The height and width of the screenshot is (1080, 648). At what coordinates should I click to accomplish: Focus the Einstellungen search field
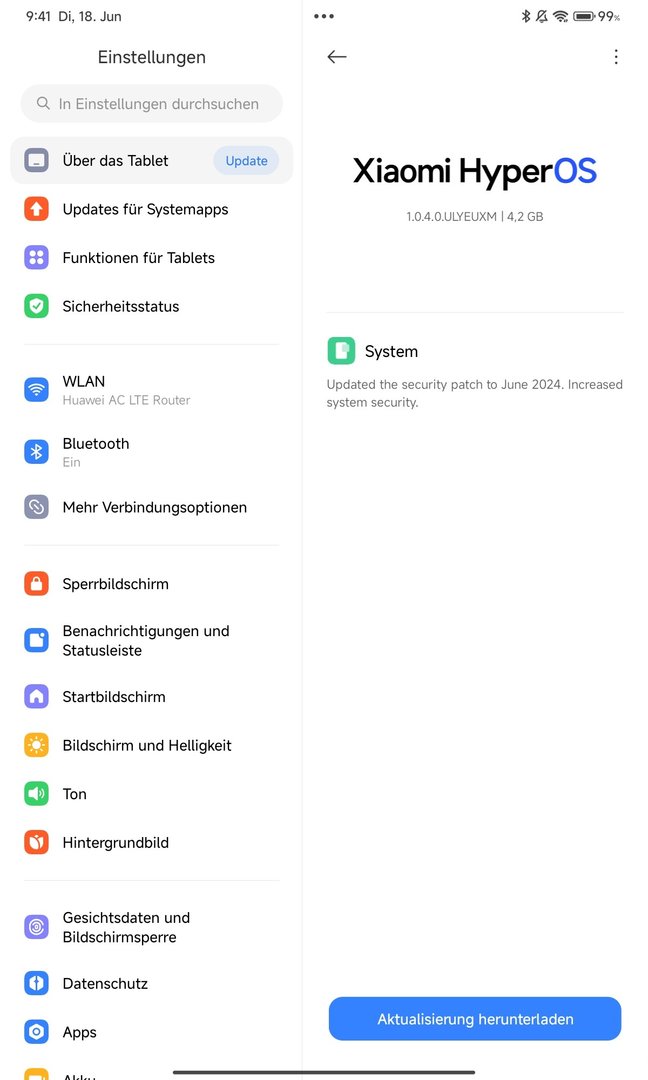152,104
